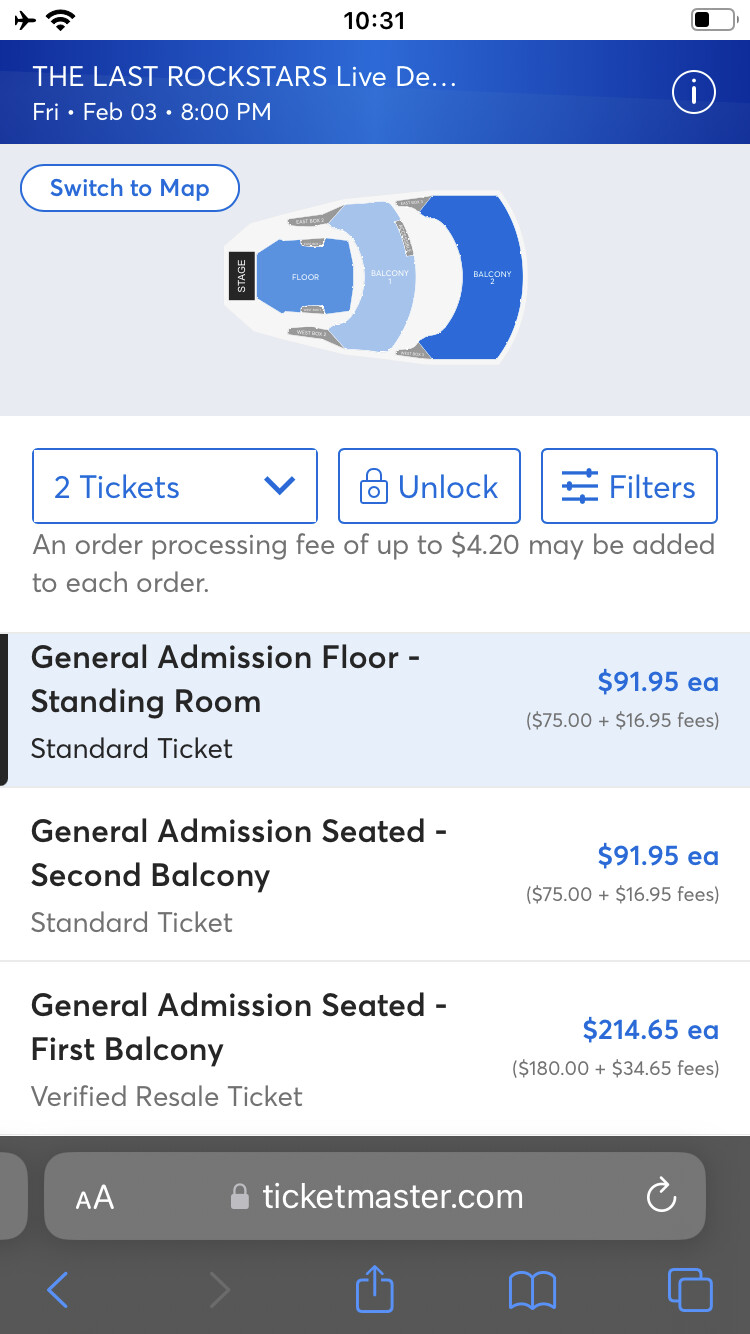Open the Filters options
The image size is (750, 1334).
pyautogui.click(x=629, y=486)
